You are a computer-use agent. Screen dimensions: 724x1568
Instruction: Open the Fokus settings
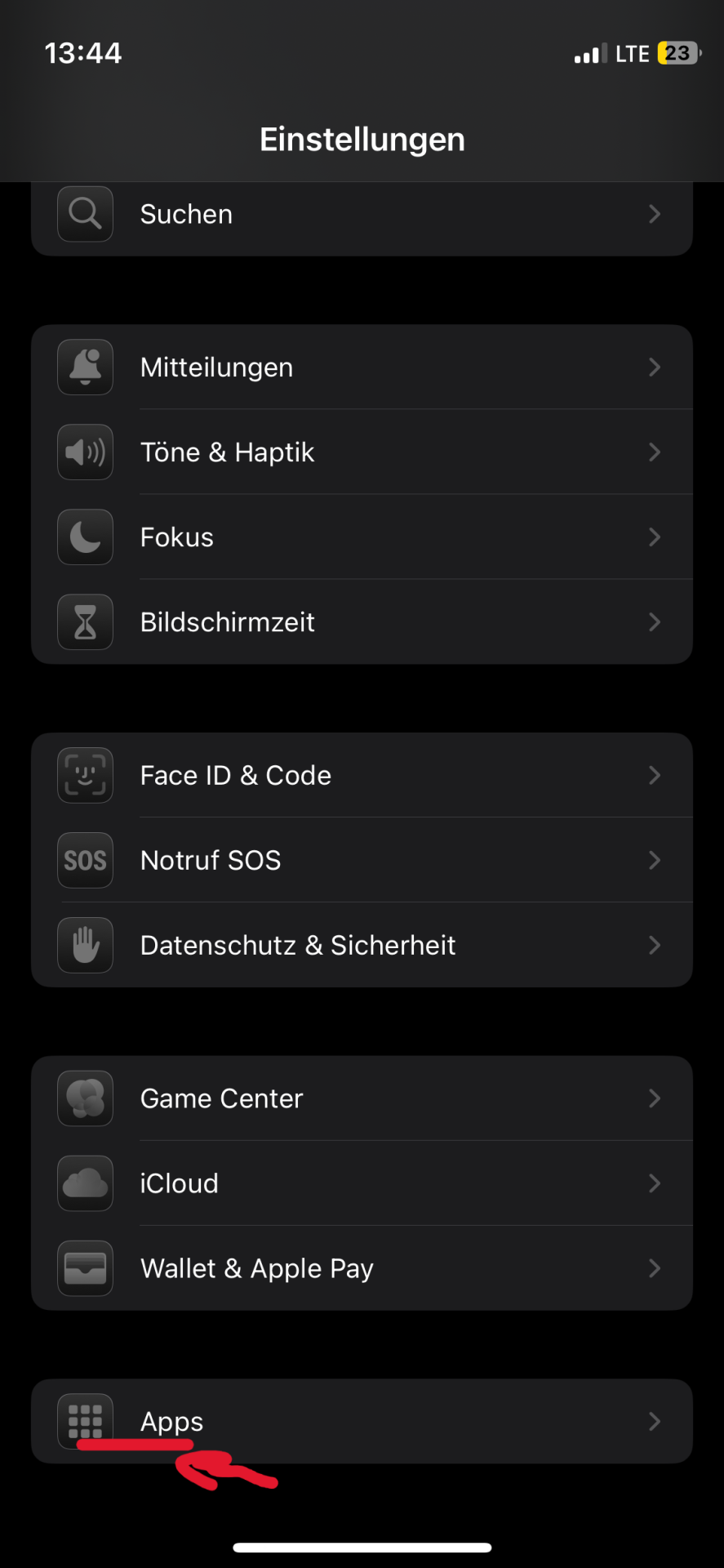pyautogui.click(x=362, y=537)
